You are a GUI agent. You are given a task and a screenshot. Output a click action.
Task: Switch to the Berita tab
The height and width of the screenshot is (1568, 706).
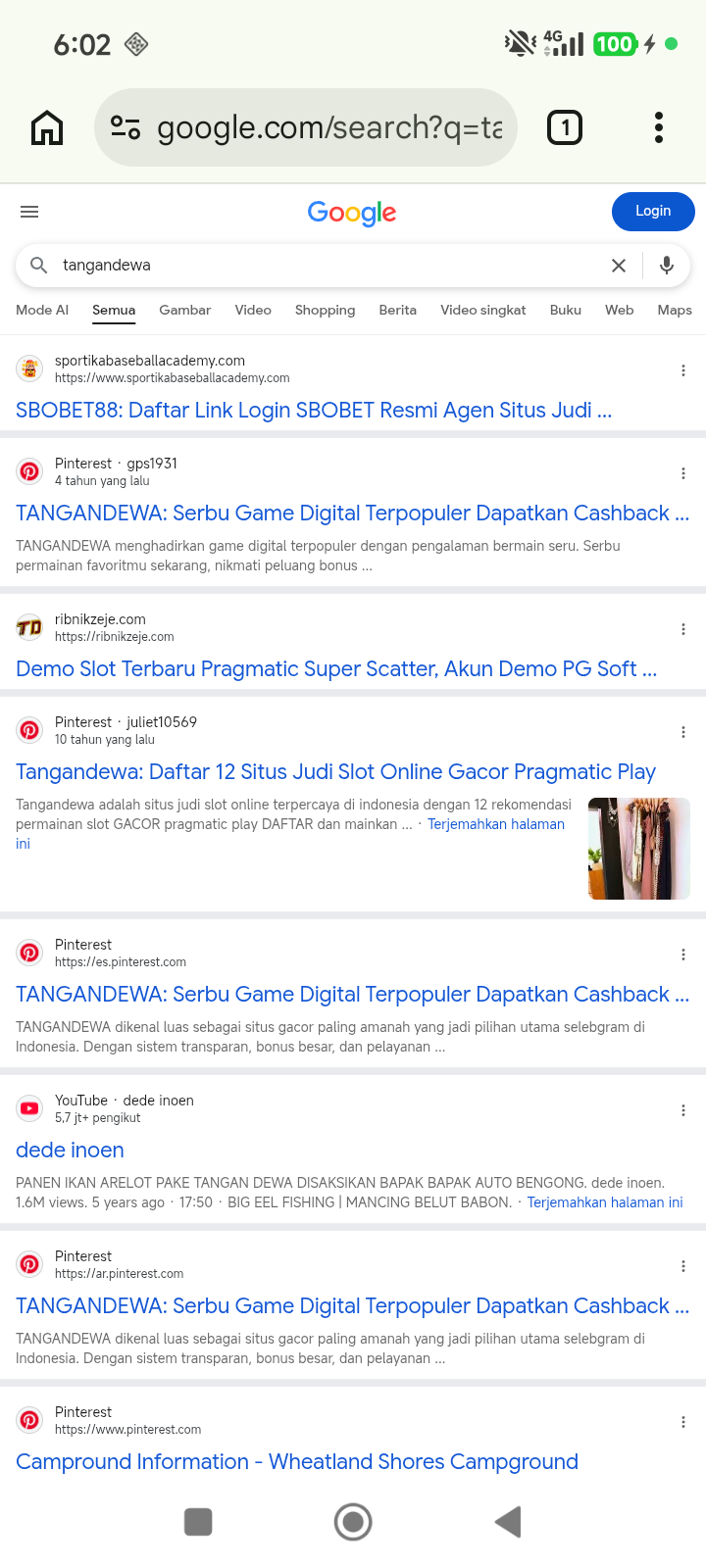[398, 310]
